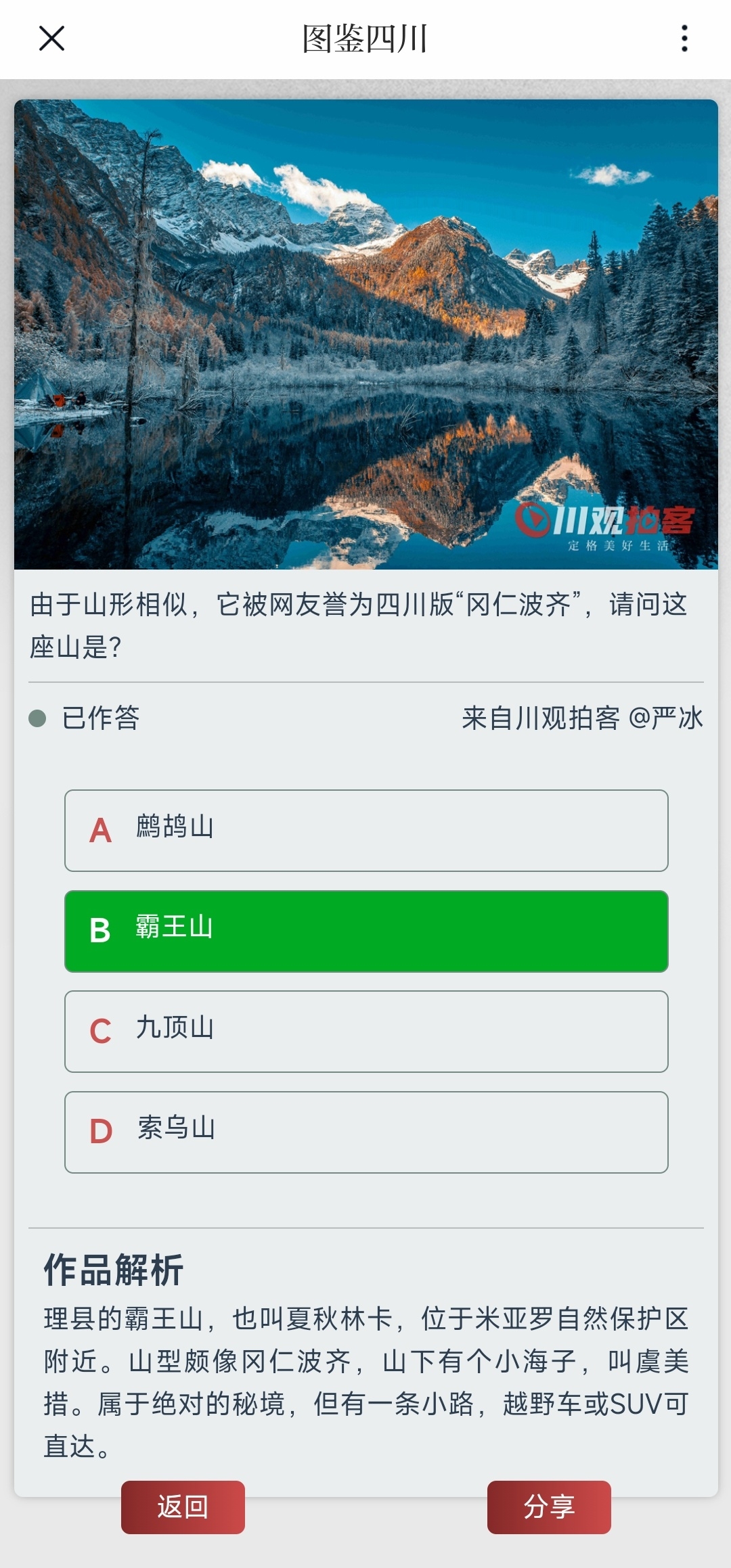The image size is (731, 1568).
Task: Close the 图鉴四川 page
Action: [x=51, y=39]
